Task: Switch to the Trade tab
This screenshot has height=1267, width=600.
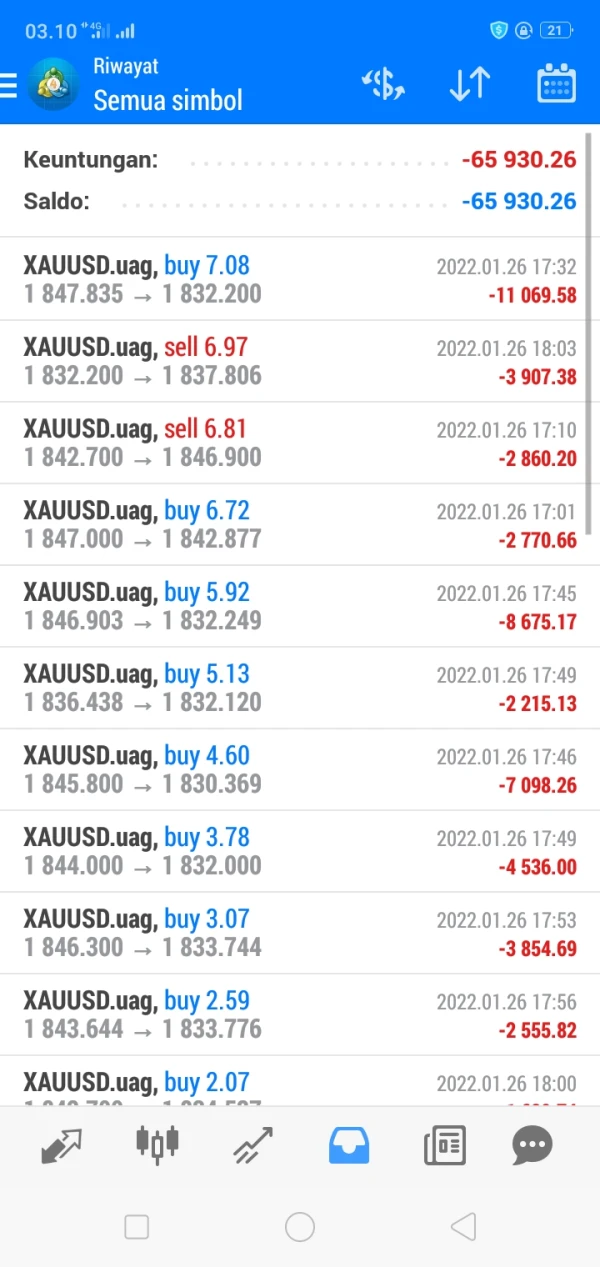Action: 253,1145
